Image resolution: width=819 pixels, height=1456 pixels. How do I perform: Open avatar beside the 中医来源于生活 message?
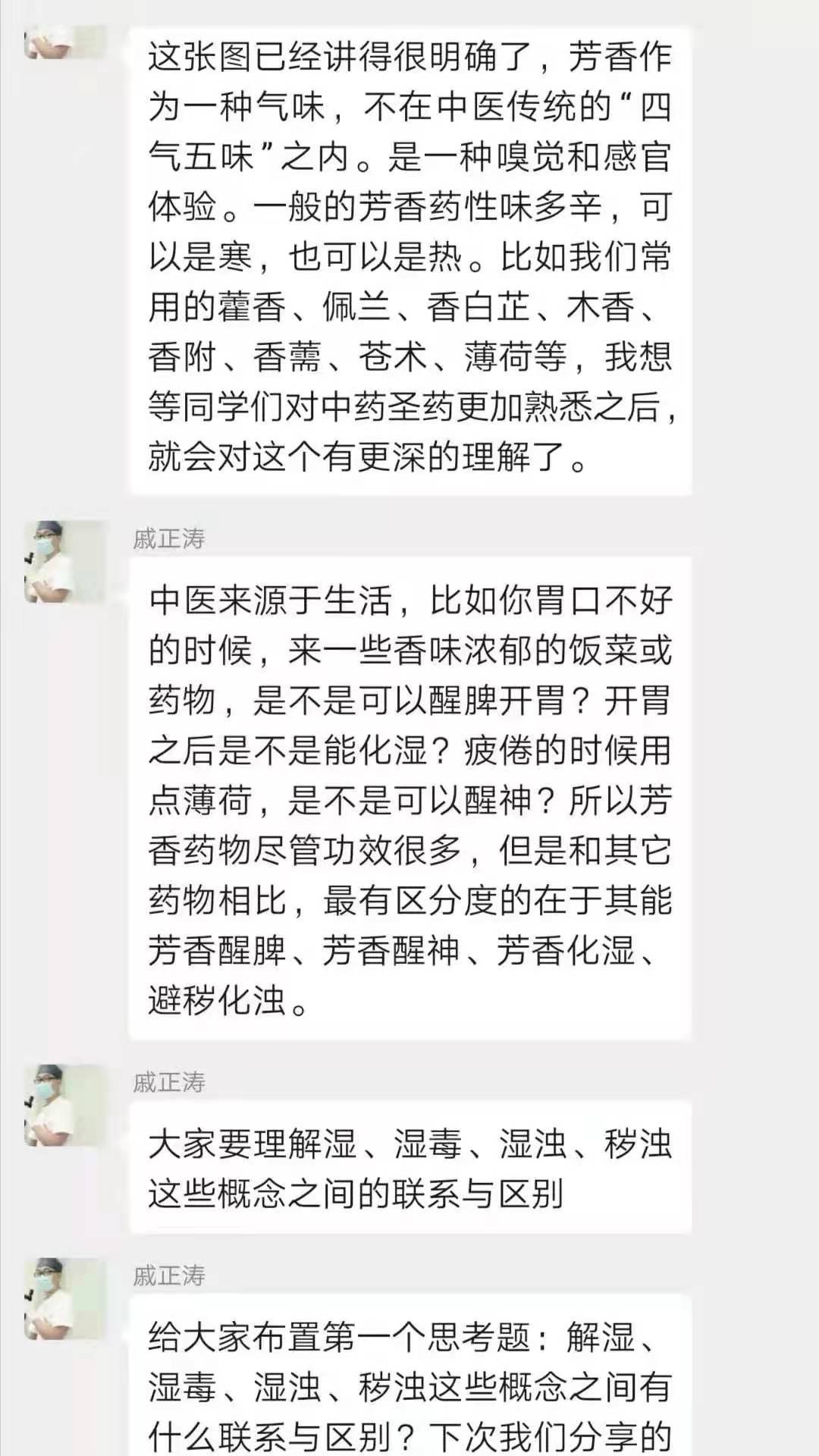click(64, 561)
